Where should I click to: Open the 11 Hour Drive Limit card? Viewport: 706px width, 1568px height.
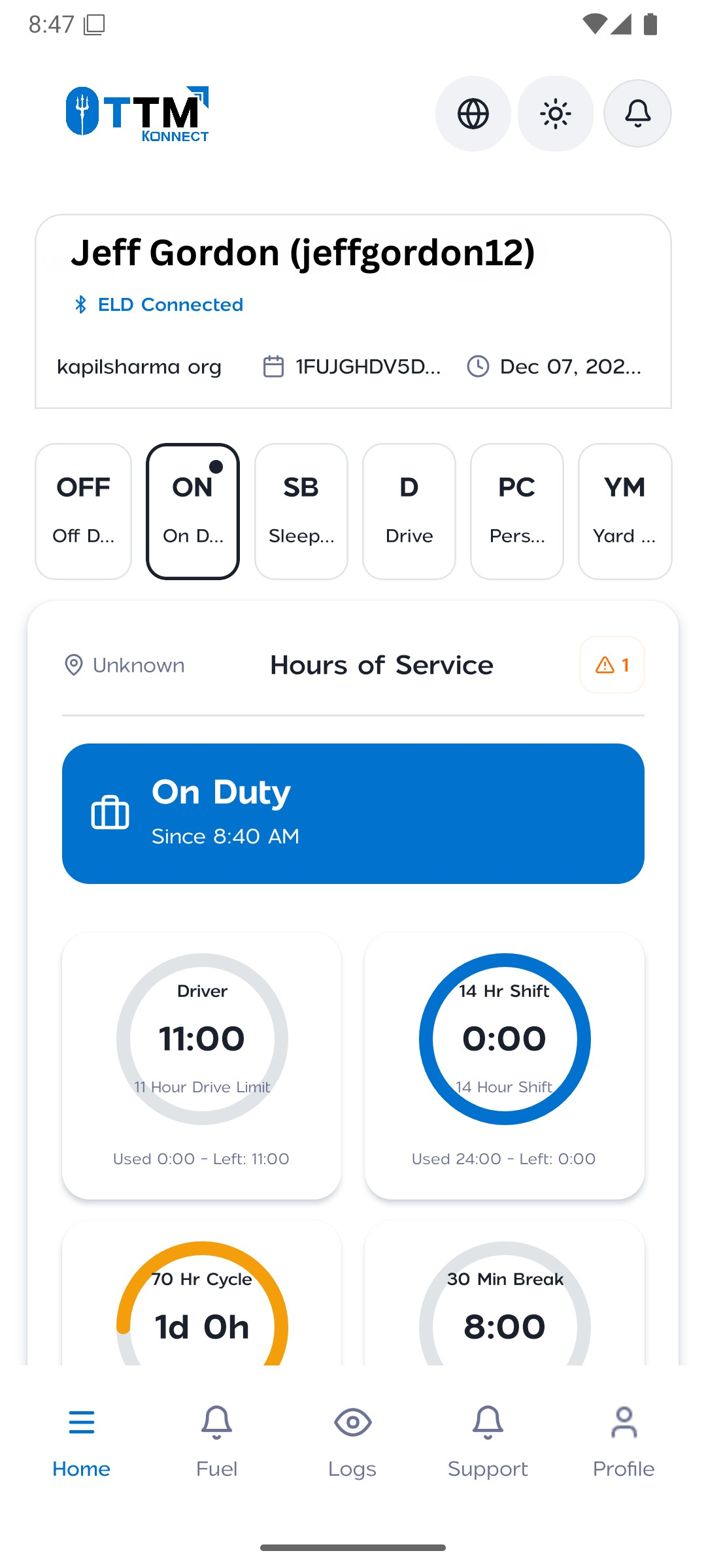(202, 1065)
